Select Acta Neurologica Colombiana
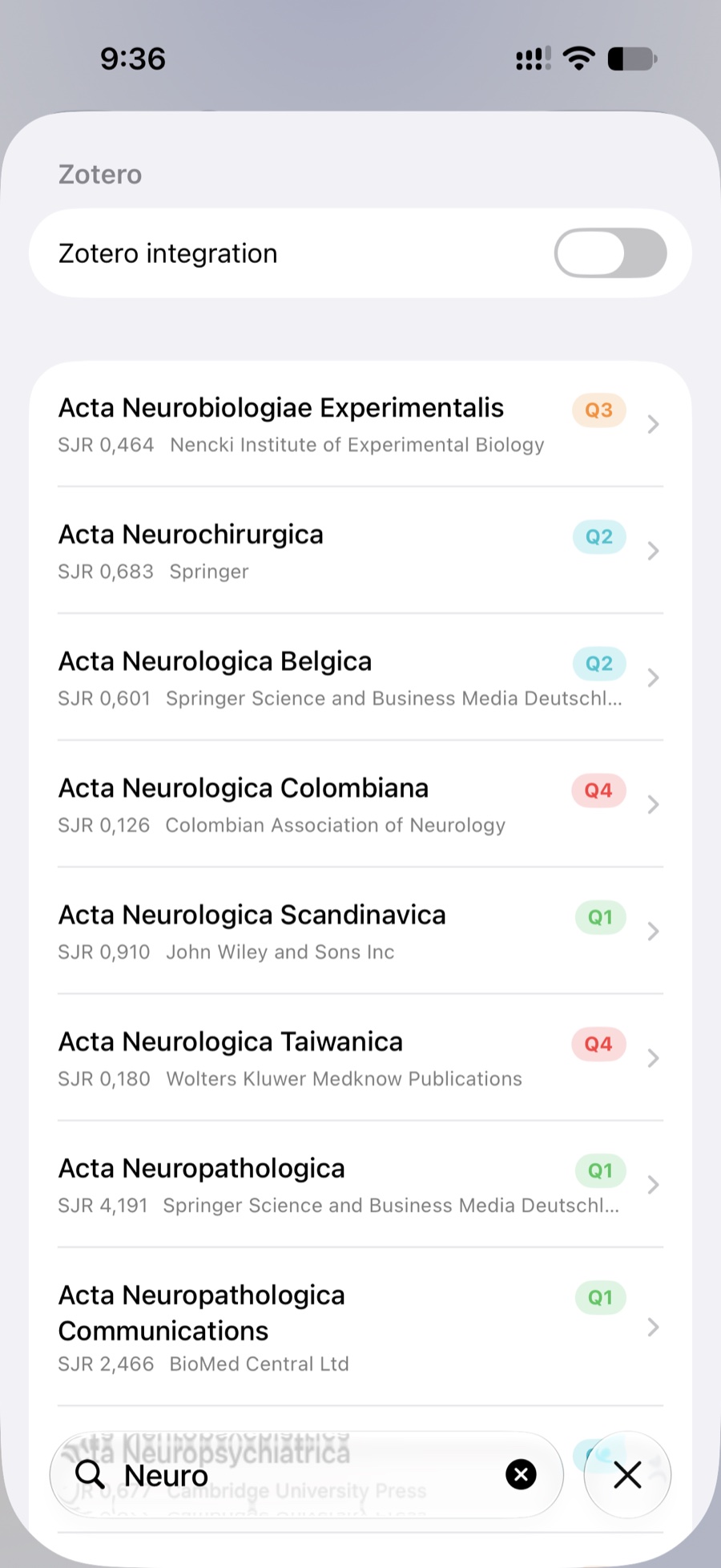721x1568 pixels. 360,804
